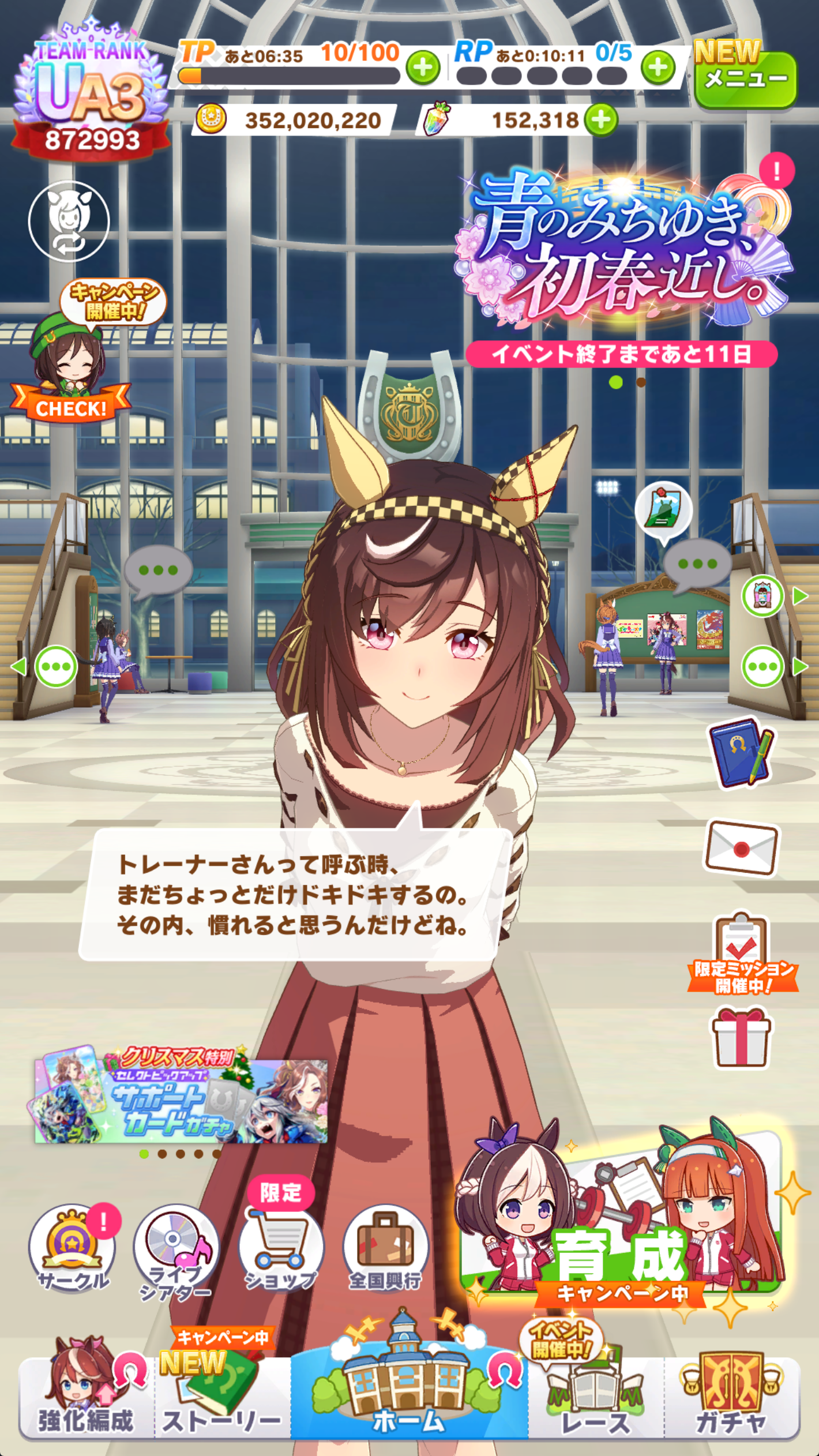Viewport: 819px width, 1456px height.
Task: Tap the plus button to refill RP
Action: pos(658,67)
